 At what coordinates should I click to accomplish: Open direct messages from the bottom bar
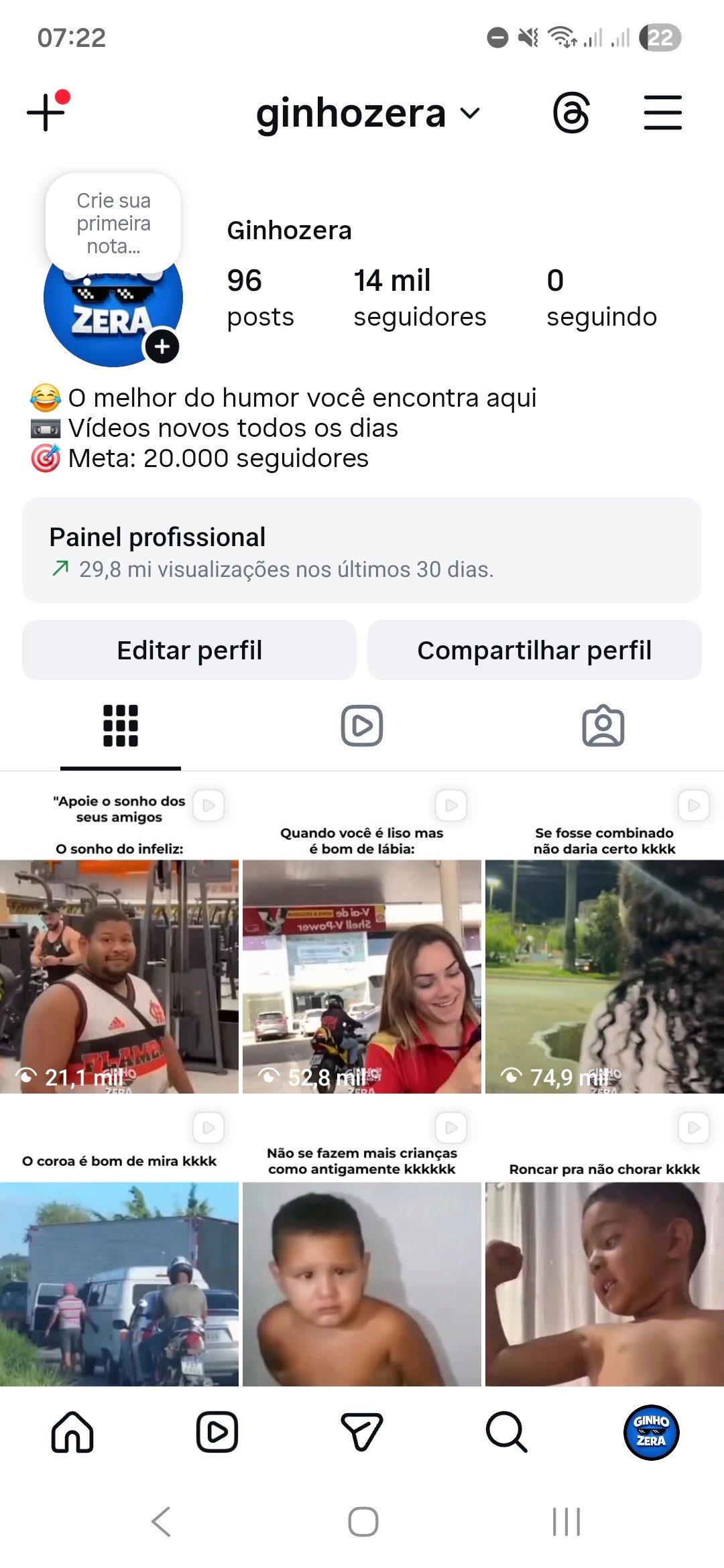362,1432
